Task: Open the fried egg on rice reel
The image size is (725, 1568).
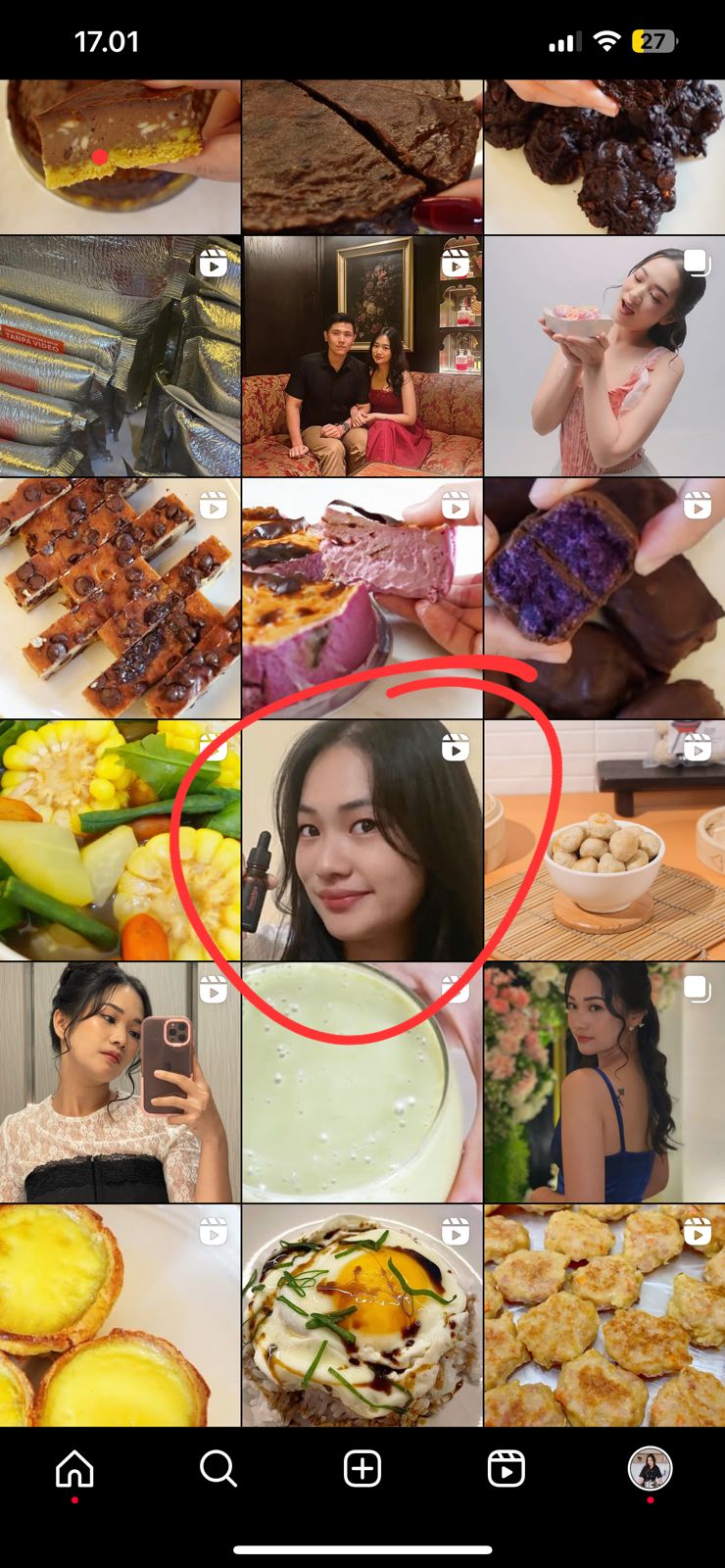Action: pyautogui.click(x=362, y=1315)
